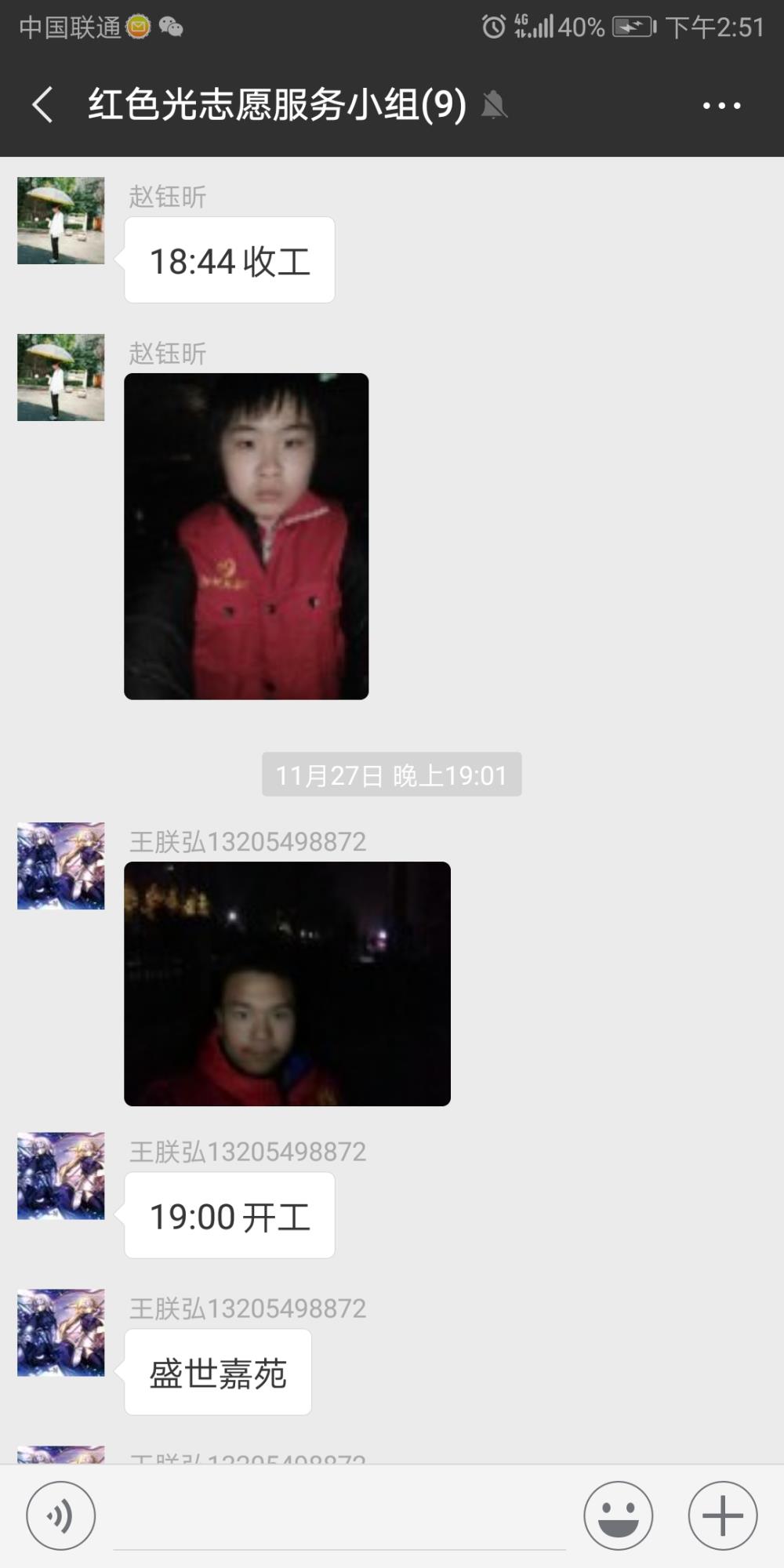Switch to voice message input
This screenshot has height=1568, width=784.
point(61,1515)
